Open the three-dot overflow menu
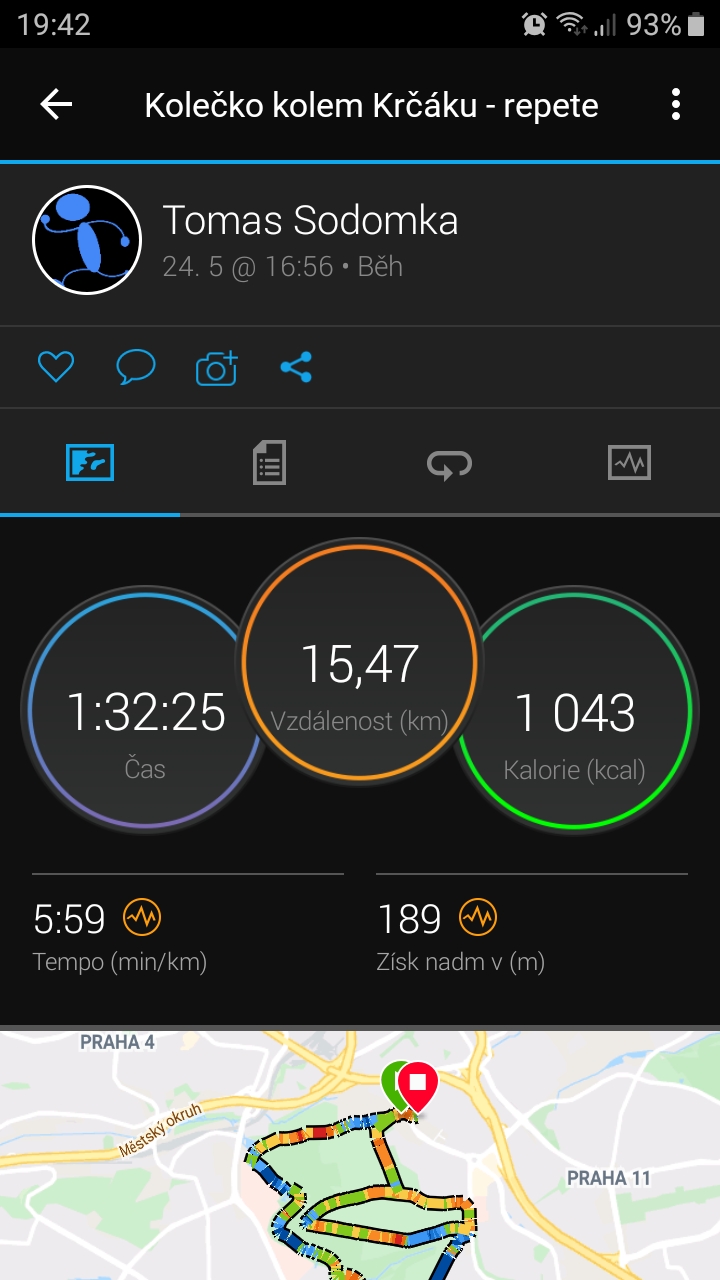Screen dimensions: 720x1280 click(x=676, y=104)
